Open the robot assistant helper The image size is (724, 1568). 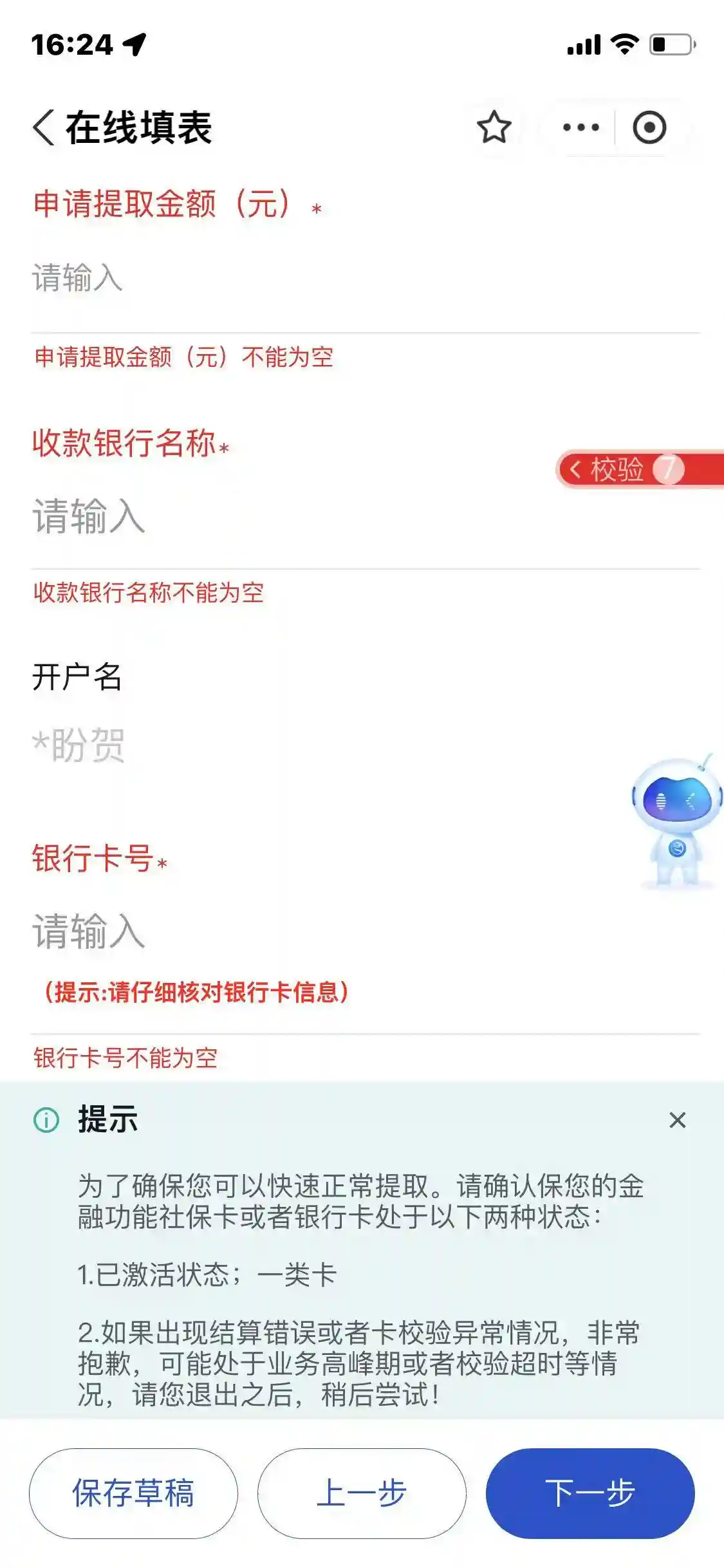[677, 822]
